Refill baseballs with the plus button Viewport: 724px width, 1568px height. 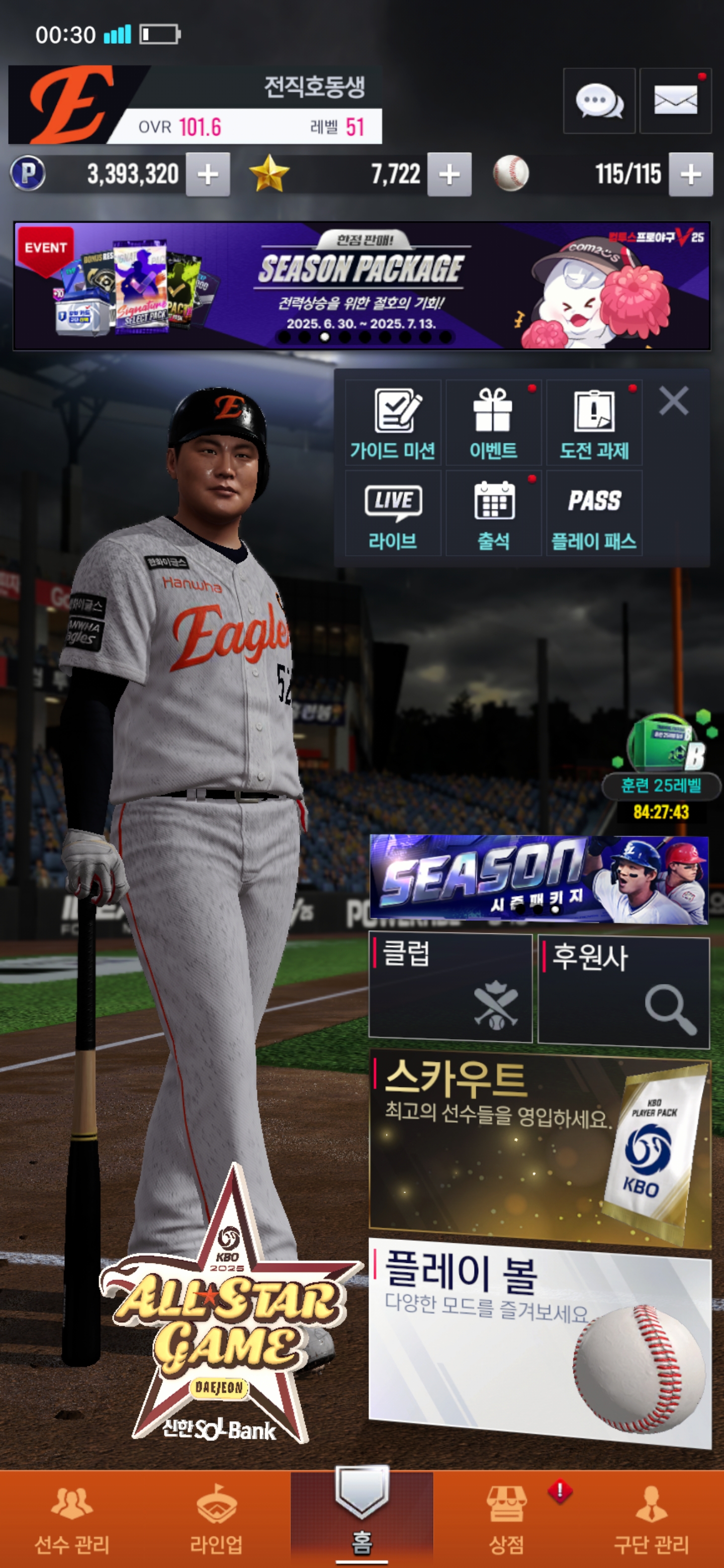point(690,175)
